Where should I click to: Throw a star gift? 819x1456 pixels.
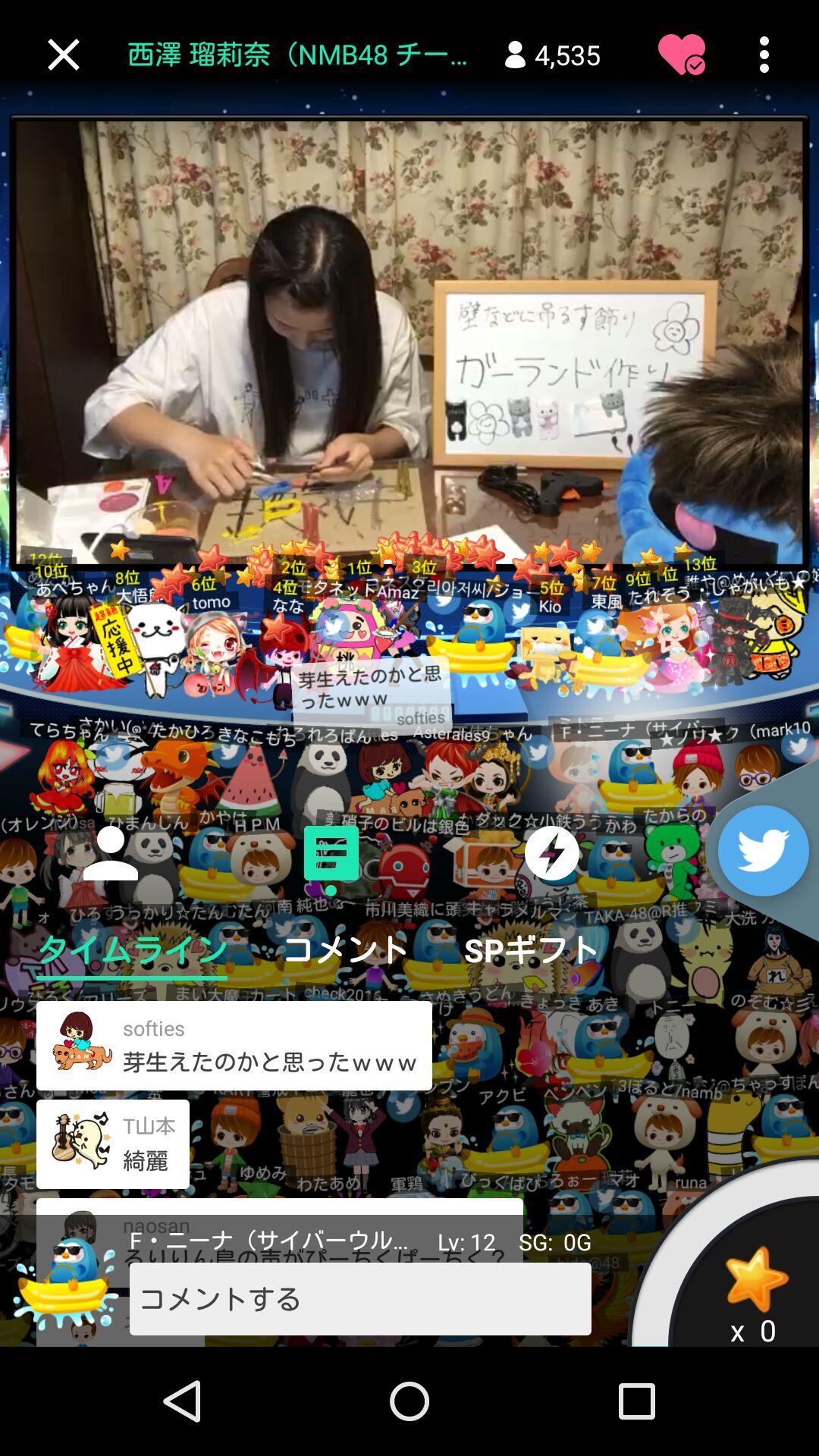(755, 1282)
